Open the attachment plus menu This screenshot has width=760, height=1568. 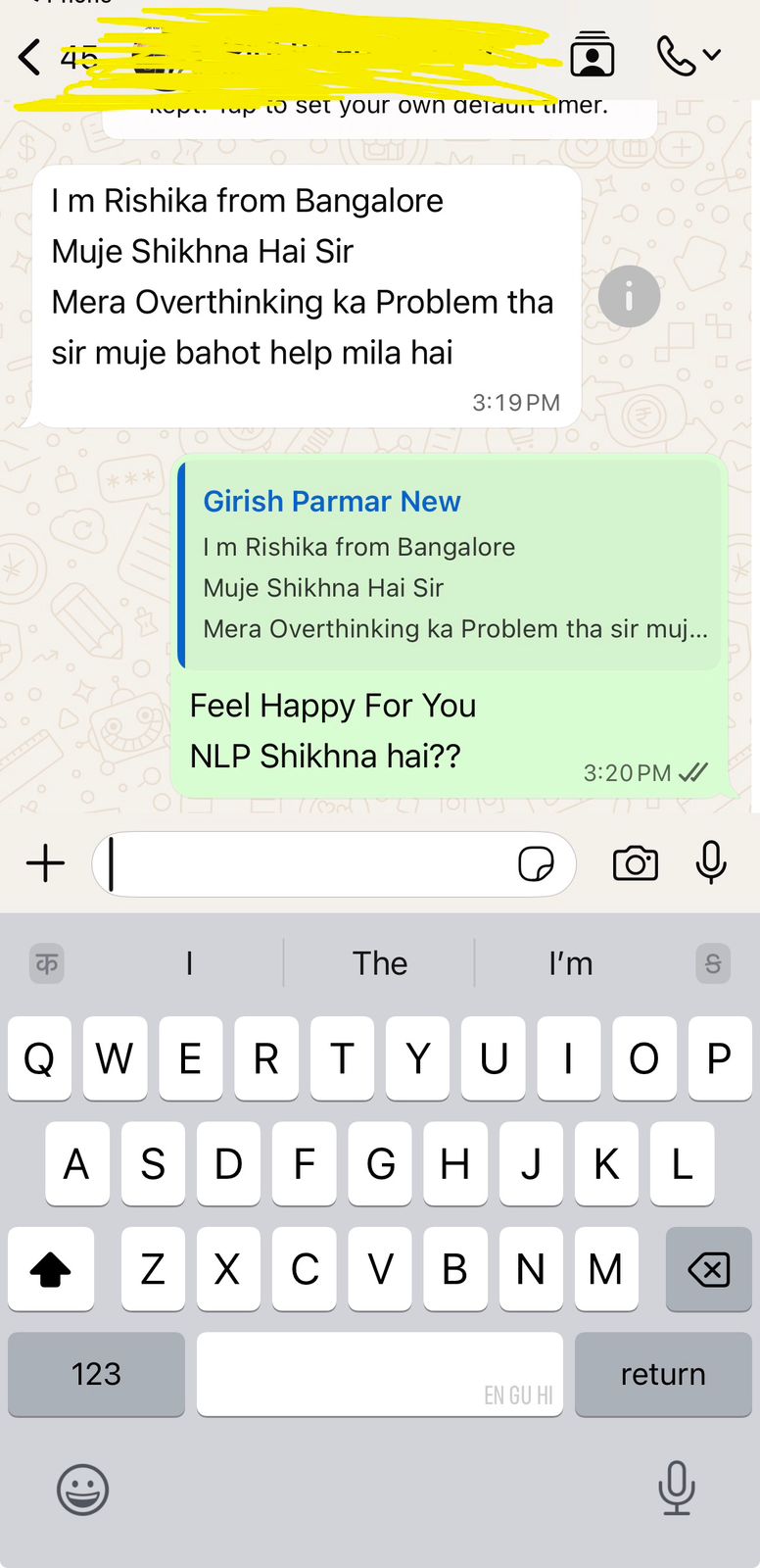pos(45,863)
